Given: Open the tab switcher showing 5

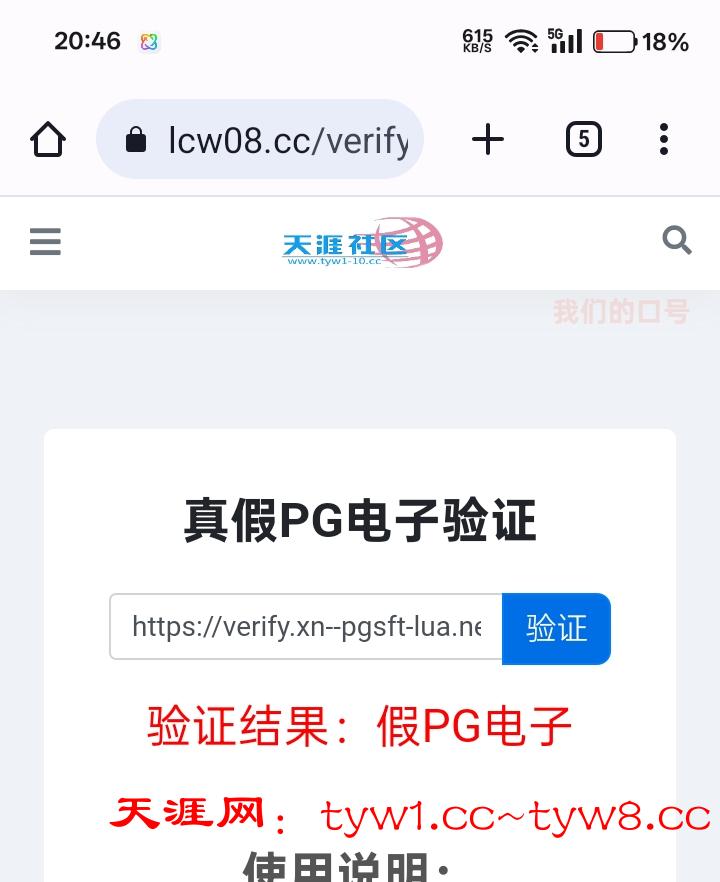Looking at the screenshot, I should [x=584, y=139].
